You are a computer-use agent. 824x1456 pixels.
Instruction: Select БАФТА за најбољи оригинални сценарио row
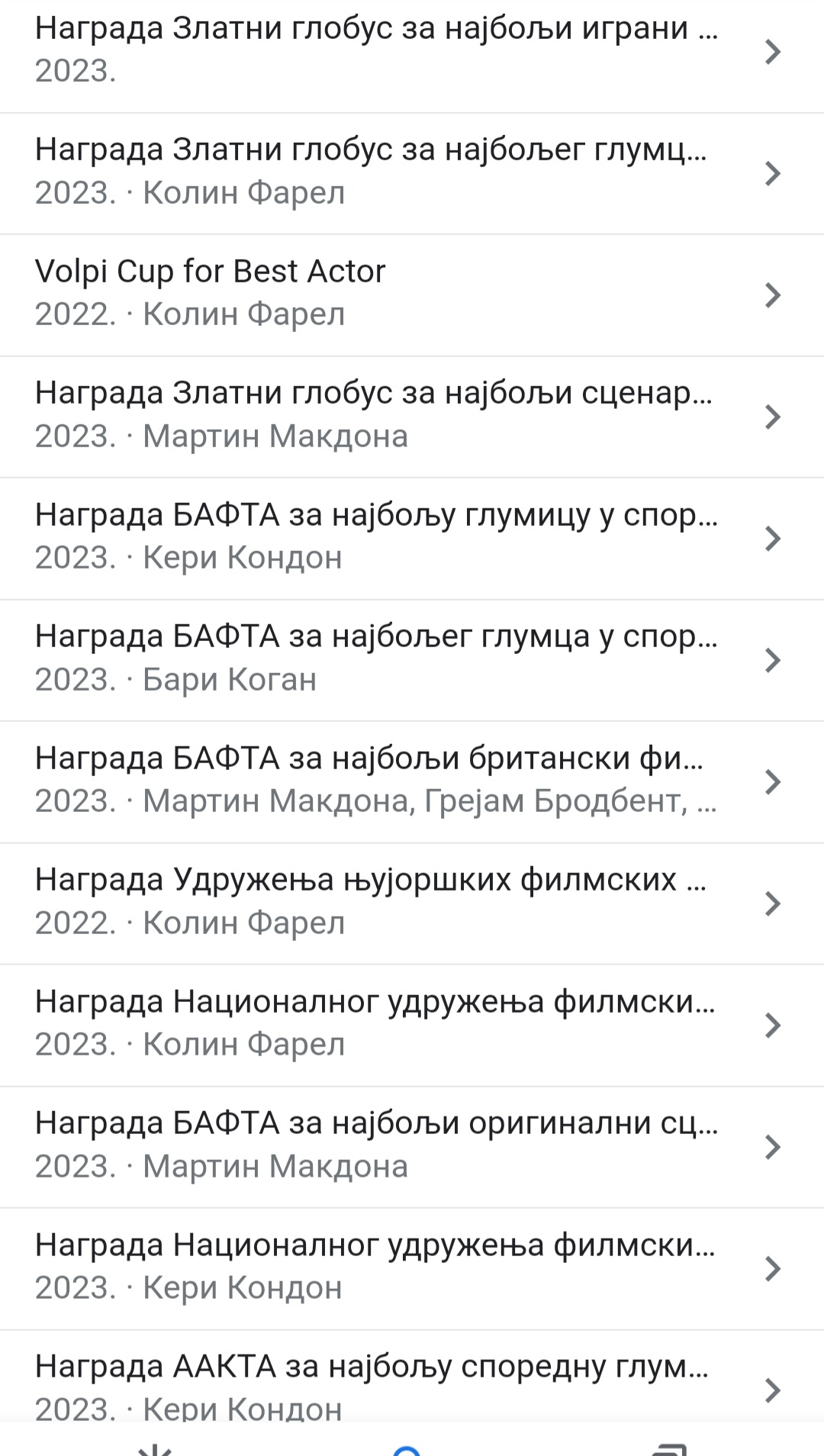pos(412,1147)
